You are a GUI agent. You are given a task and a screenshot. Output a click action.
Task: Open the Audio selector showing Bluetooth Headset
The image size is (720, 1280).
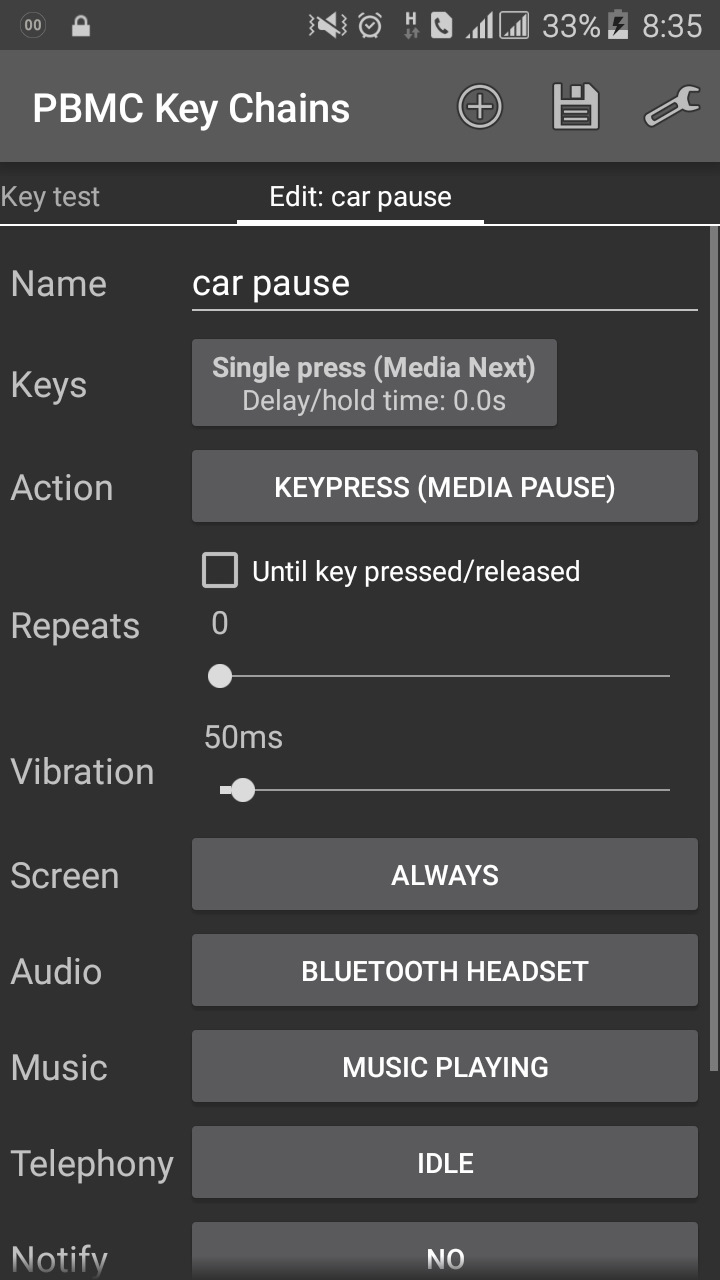pos(445,970)
